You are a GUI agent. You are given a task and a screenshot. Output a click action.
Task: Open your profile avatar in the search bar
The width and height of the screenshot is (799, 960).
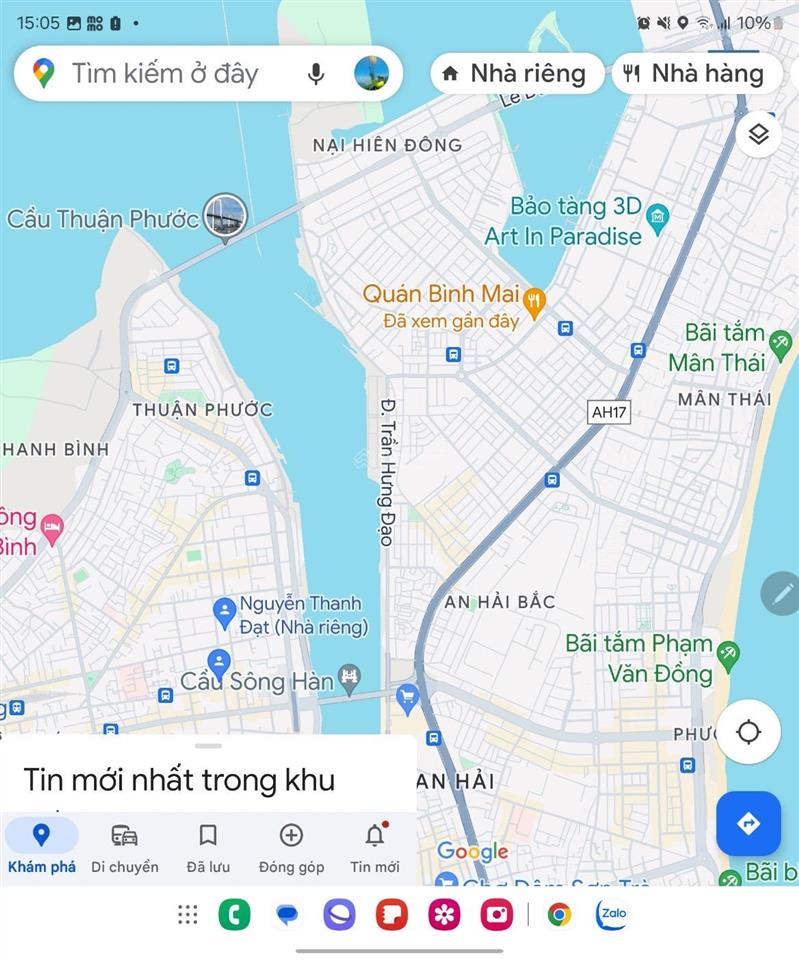tap(372, 73)
